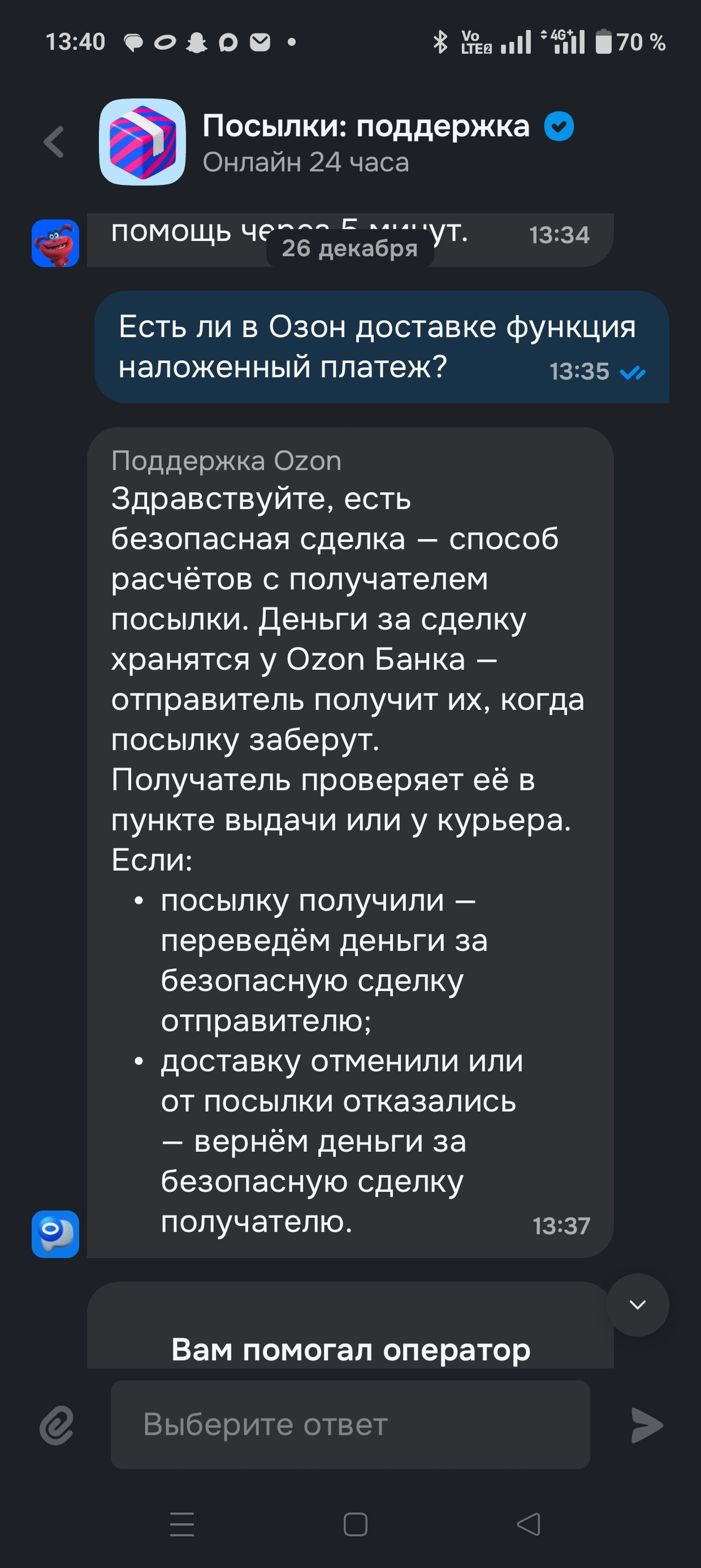Send the message with the arrow icon
This screenshot has width=701, height=1568.
[x=646, y=1425]
